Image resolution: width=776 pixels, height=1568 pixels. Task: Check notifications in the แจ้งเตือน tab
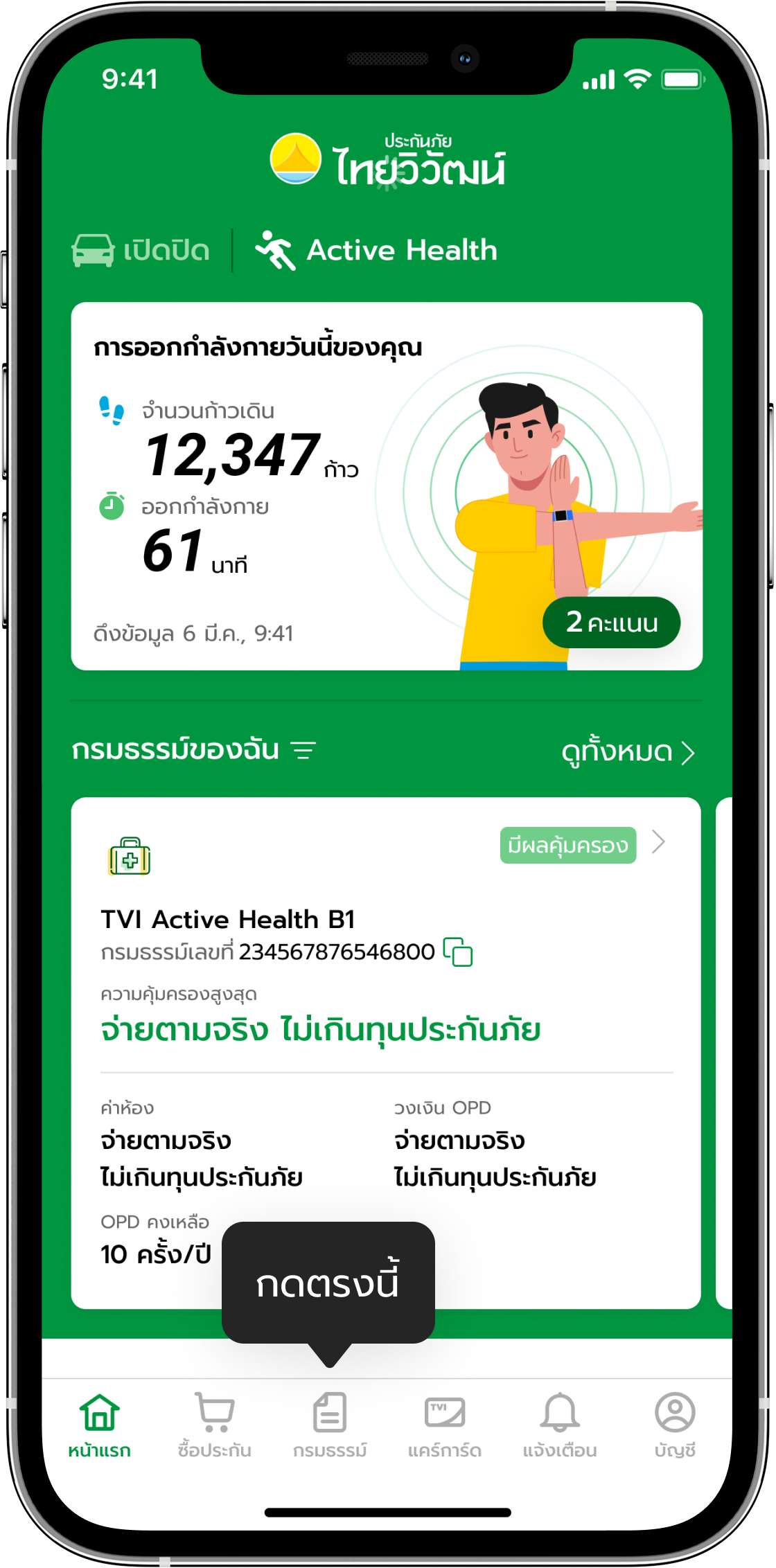[x=560, y=1424]
